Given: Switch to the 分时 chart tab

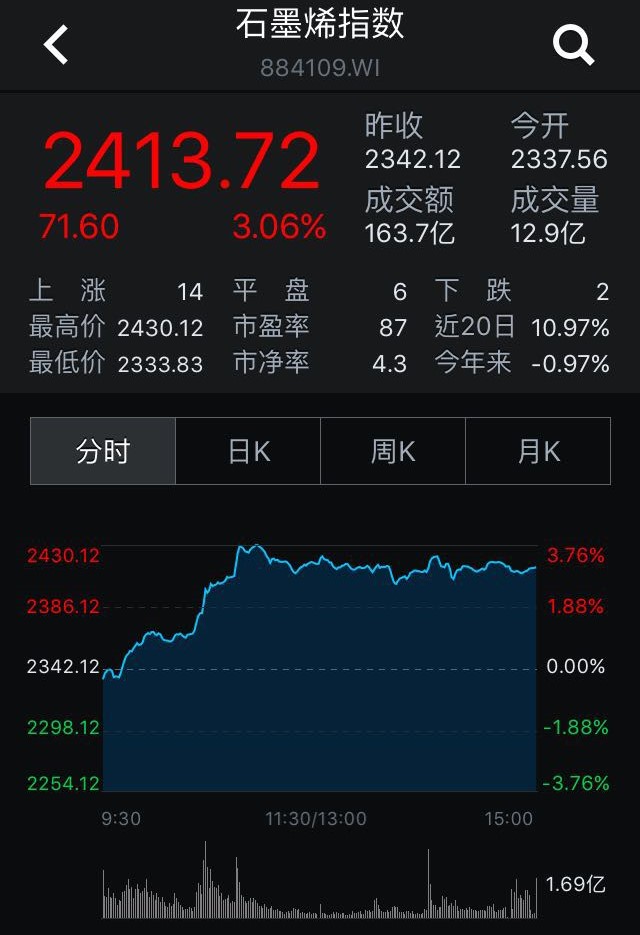Looking at the screenshot, I should point(103,451).
